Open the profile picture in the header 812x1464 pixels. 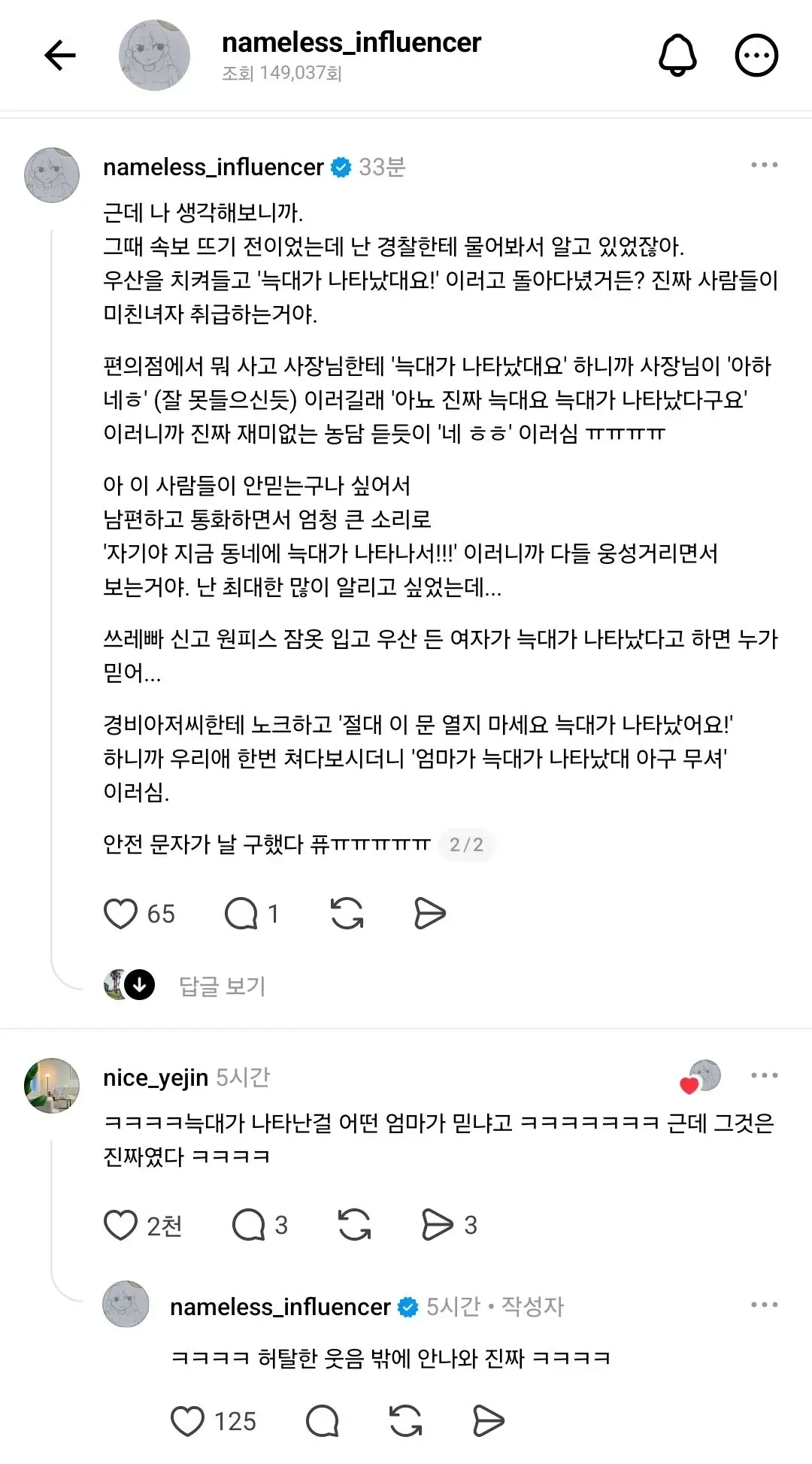(154, 56)
